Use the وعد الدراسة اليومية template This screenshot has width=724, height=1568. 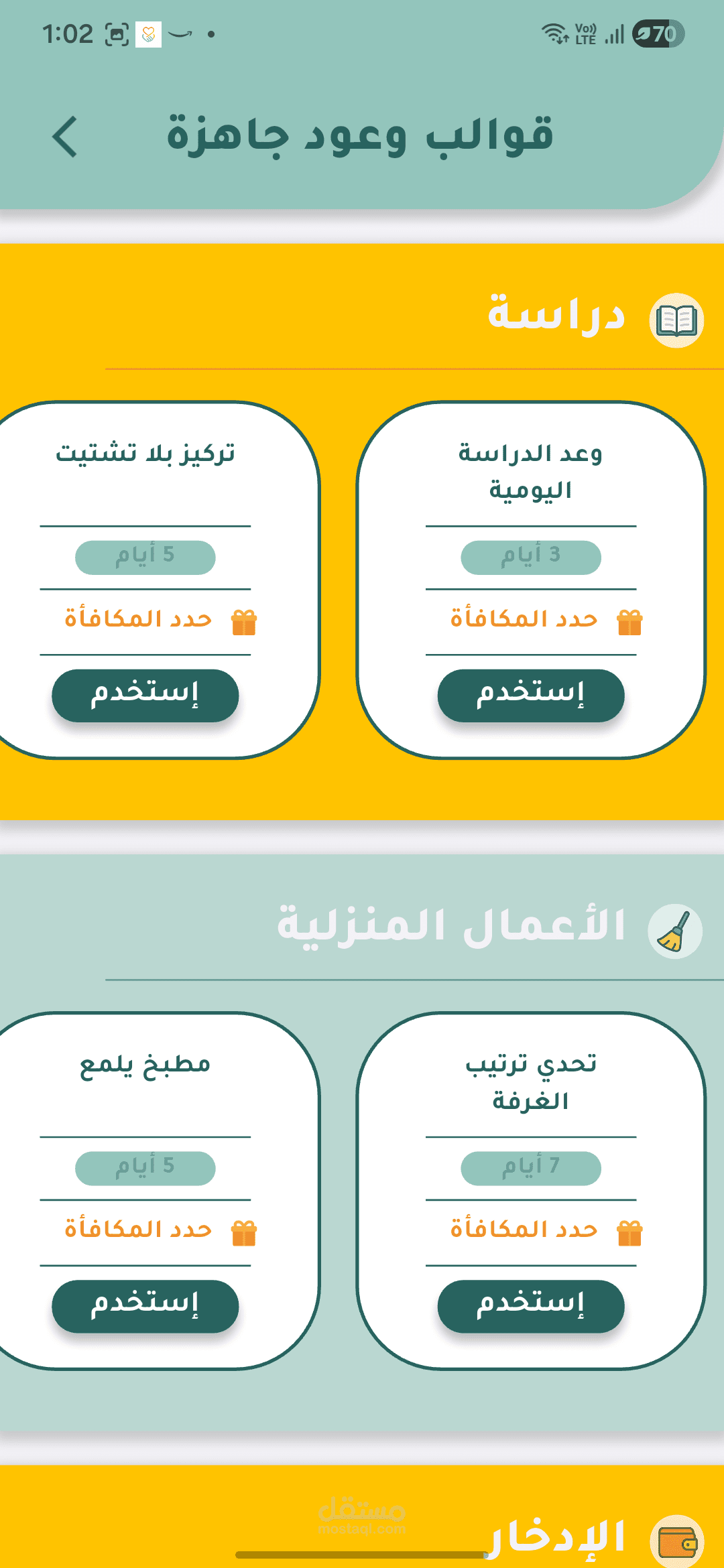(530, 695)
